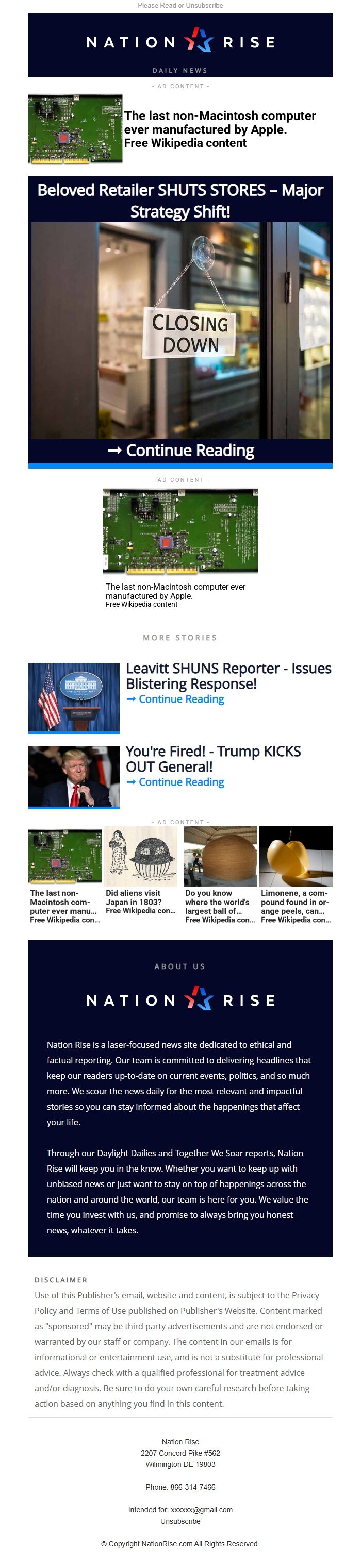Image resolution: width=361 pixels, height=1568 pixels.
Task: Open the centered circuit board ad
Action: (x=180, y=531)
